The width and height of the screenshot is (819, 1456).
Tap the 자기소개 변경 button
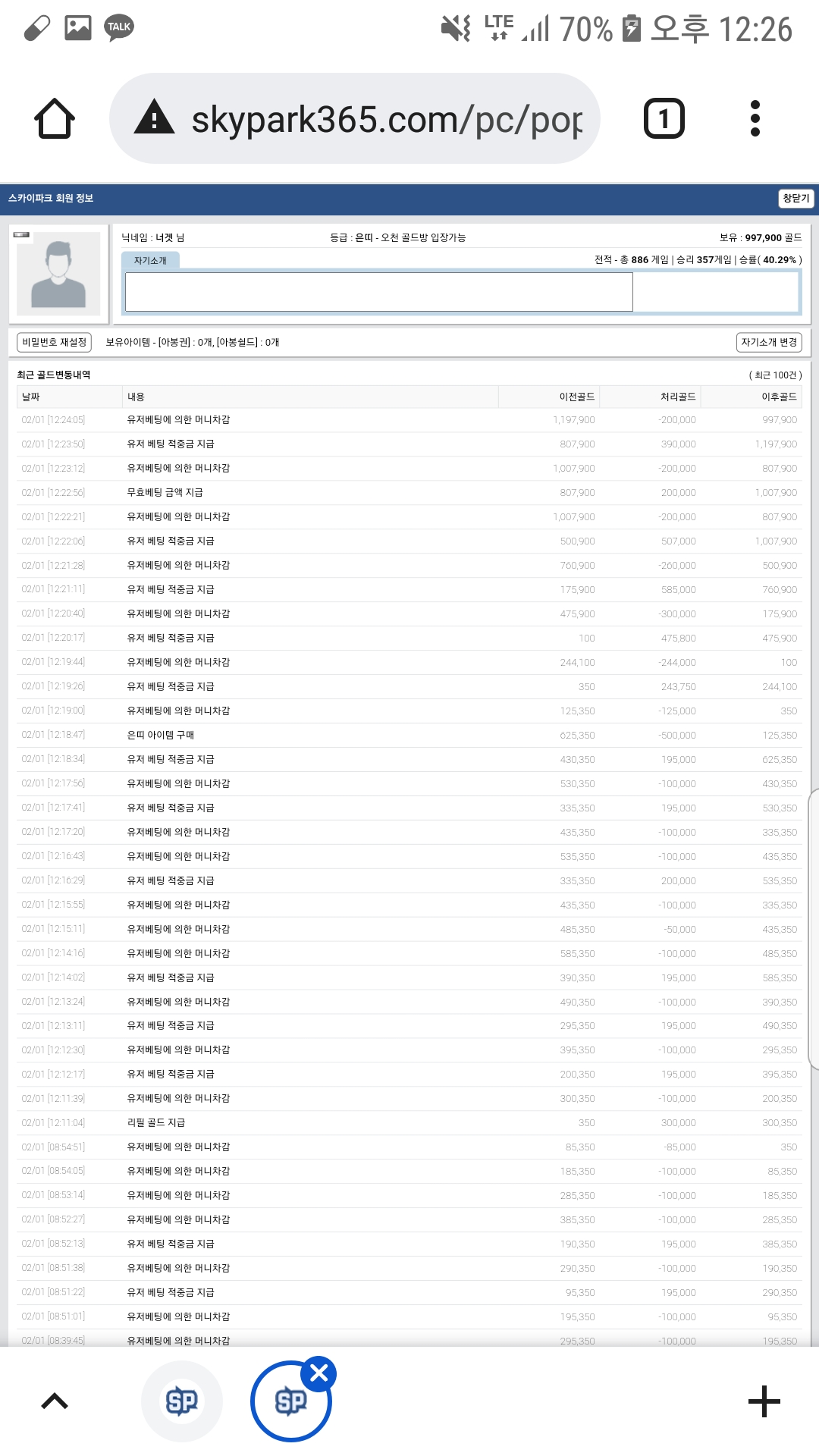(769, 342)
